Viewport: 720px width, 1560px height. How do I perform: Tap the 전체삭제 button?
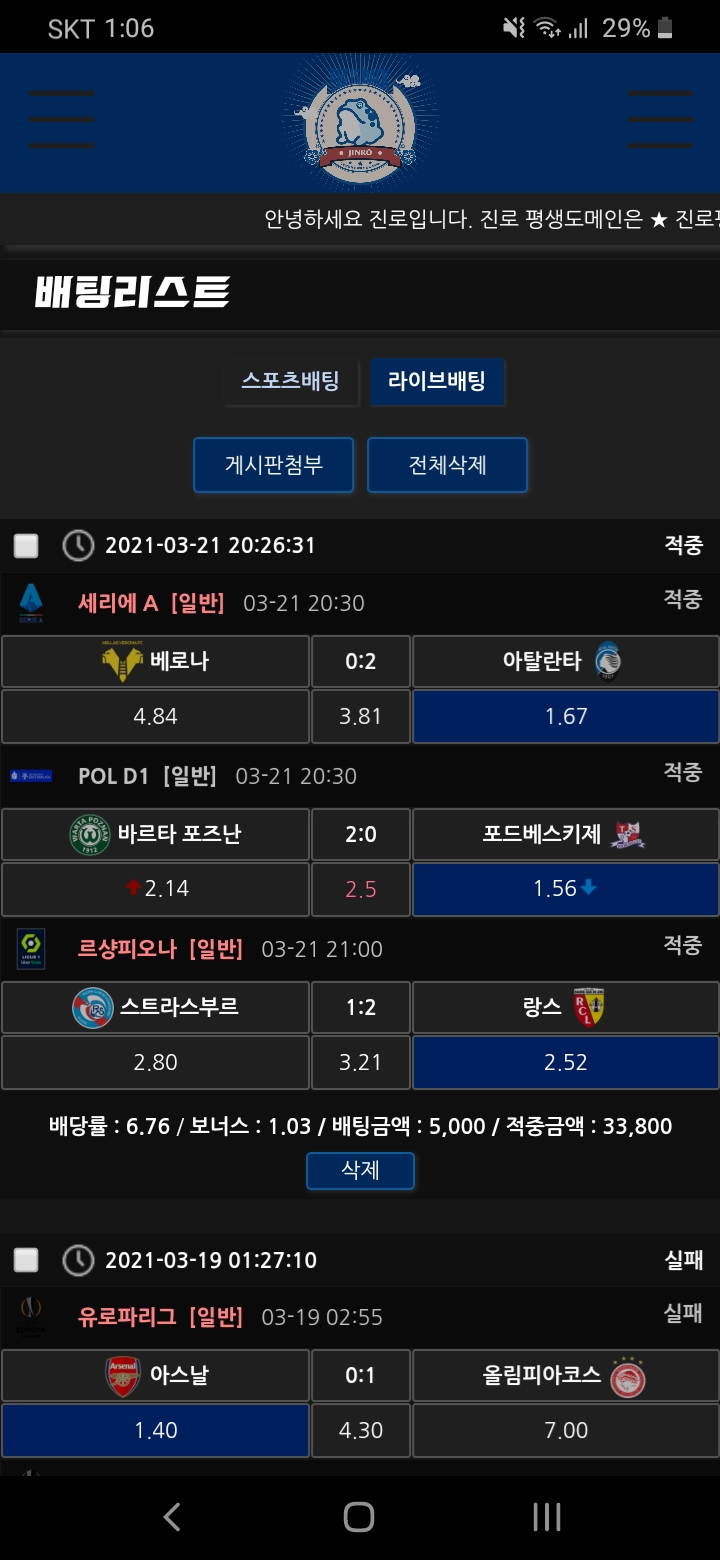pos(447,465)
